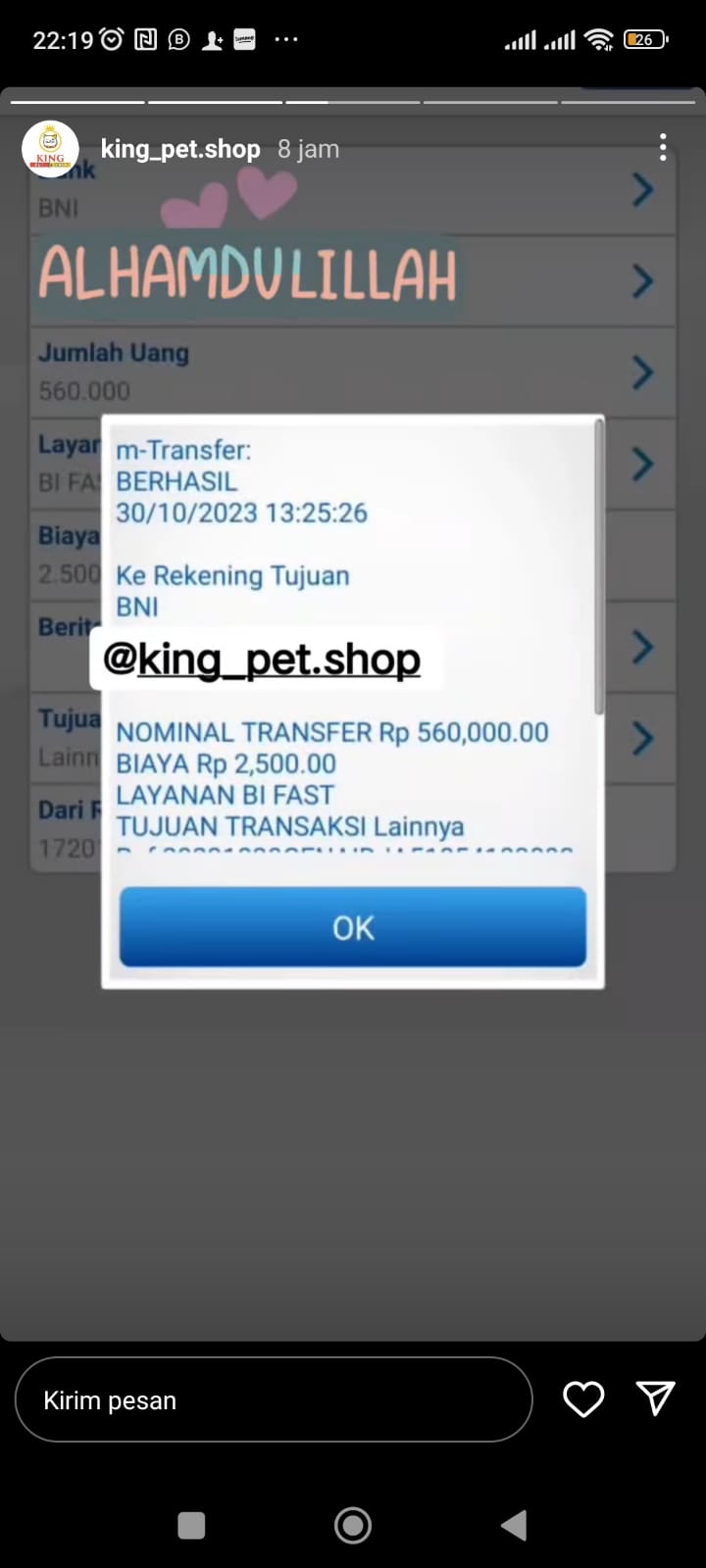Share this story via paper plane

pyautogui.click(x=655, y=1398)
